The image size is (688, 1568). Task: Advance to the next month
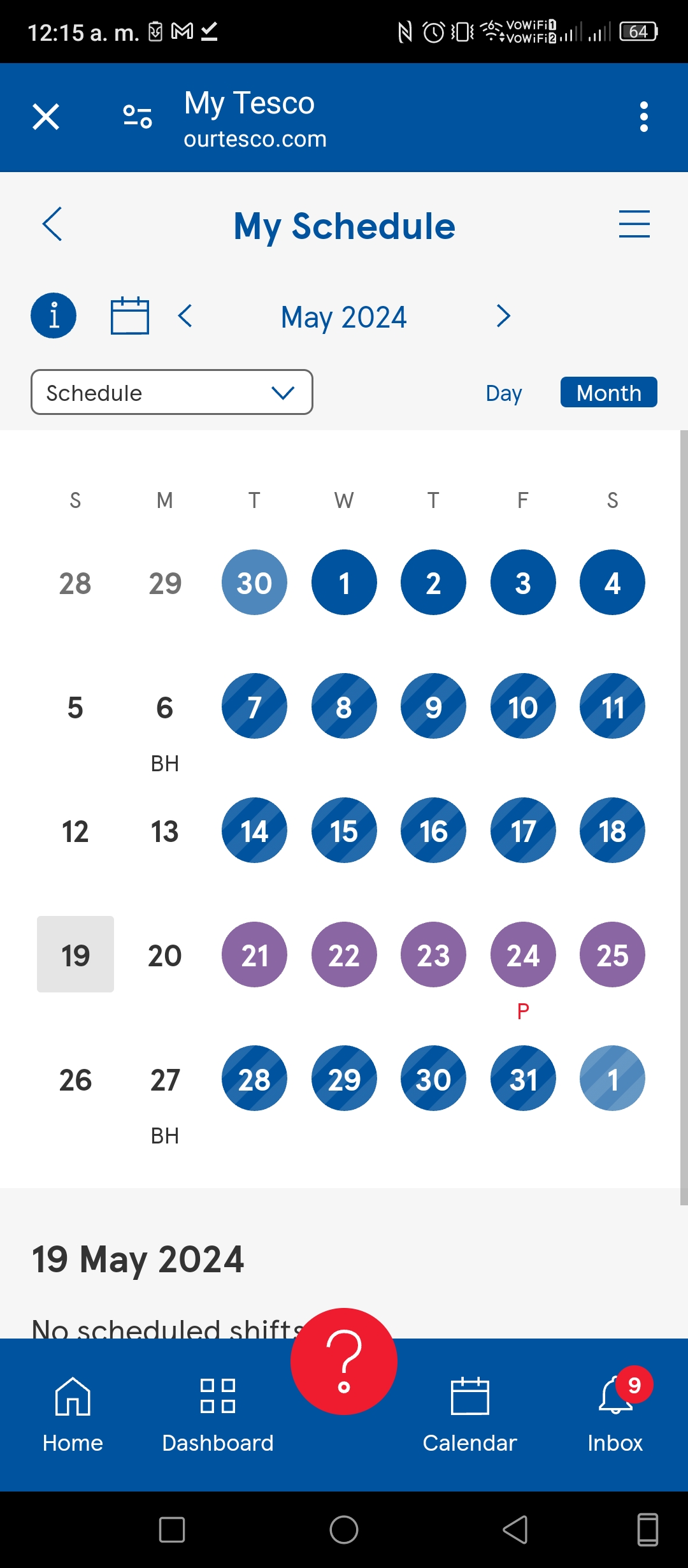(503, 316)
